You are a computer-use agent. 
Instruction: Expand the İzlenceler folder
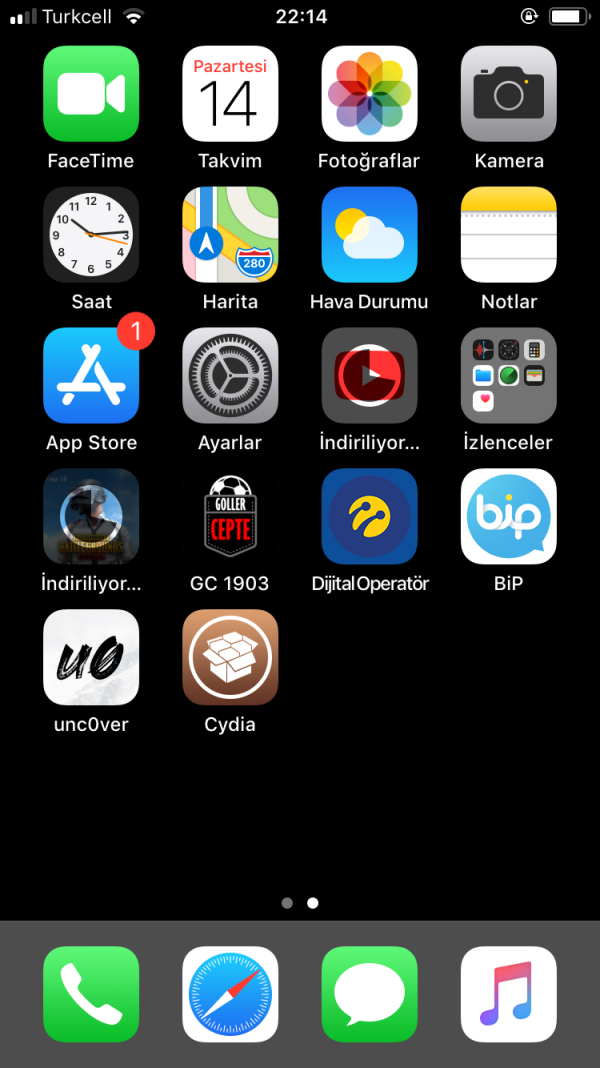[508, 376]
